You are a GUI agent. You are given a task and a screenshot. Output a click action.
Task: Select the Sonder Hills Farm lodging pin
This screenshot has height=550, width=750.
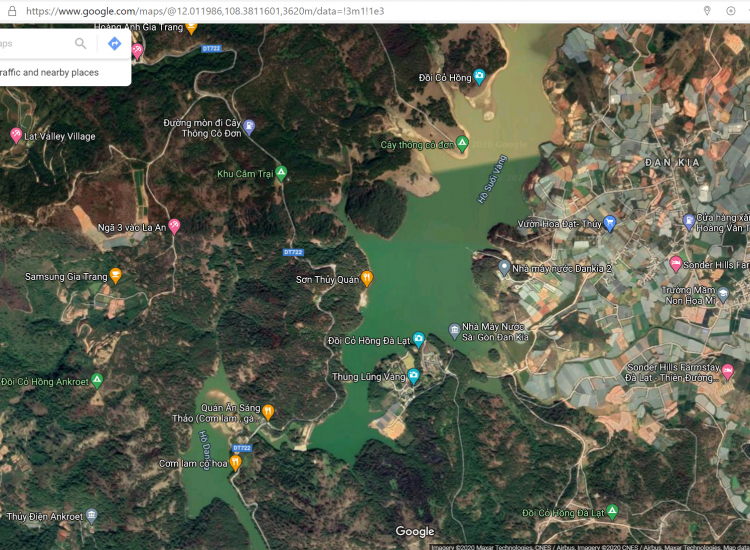click(x=676, y=265)
